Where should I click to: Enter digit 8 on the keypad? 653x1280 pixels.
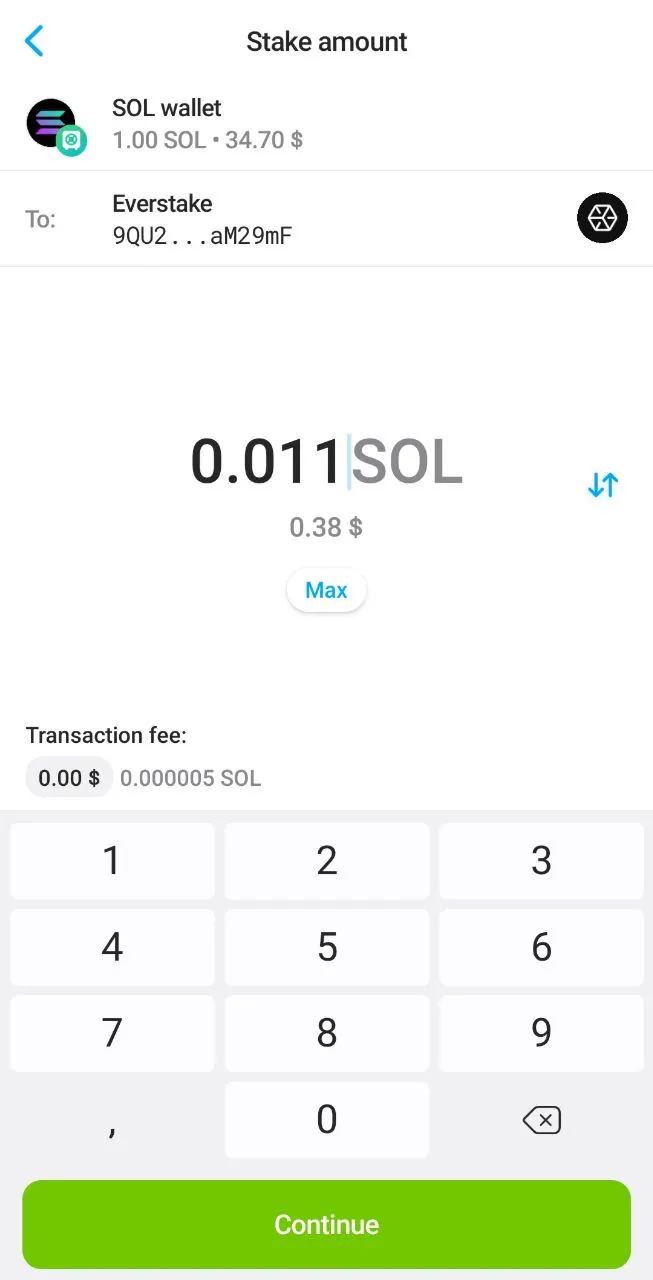tap(327, 1033)
